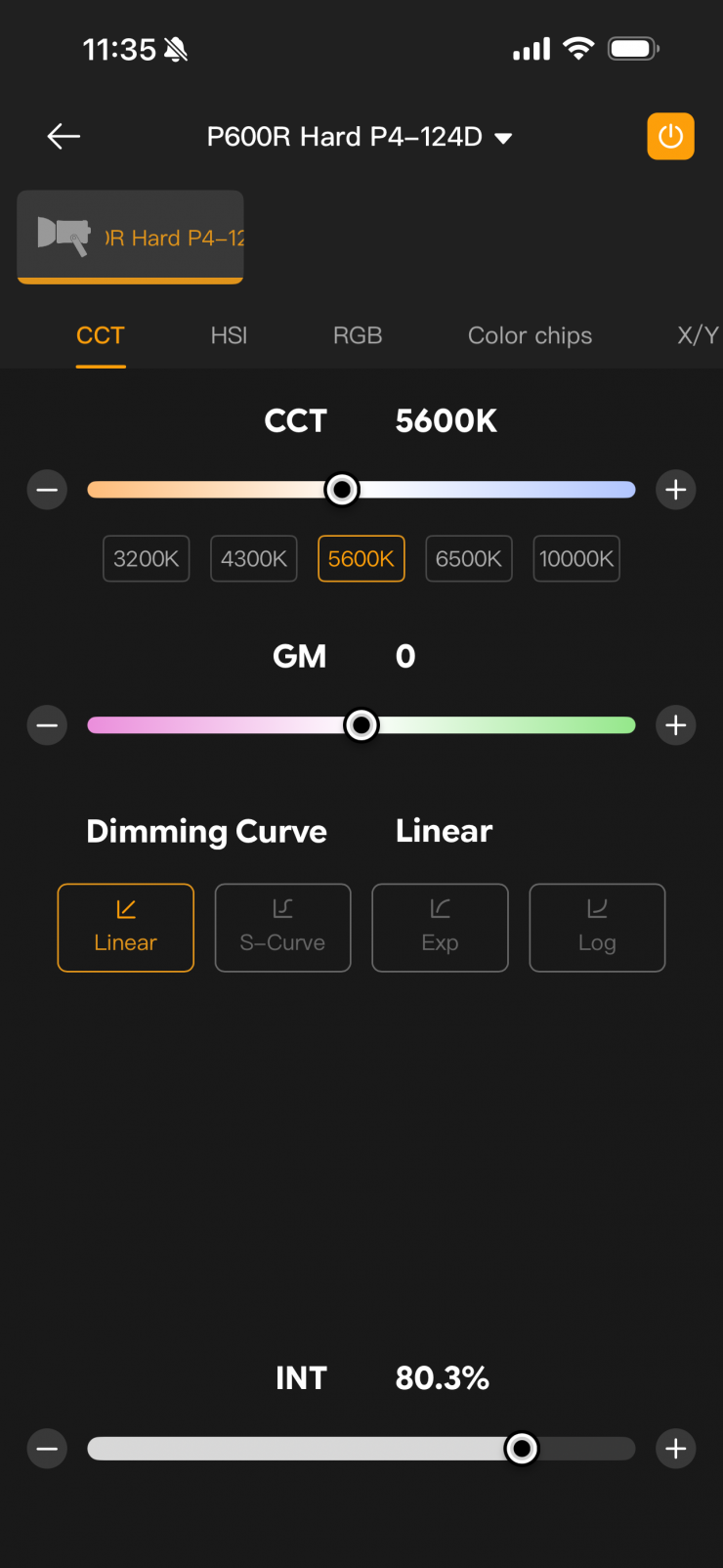Select the 3200K preset
This screenshot has width=723, height=1568.
146,558
